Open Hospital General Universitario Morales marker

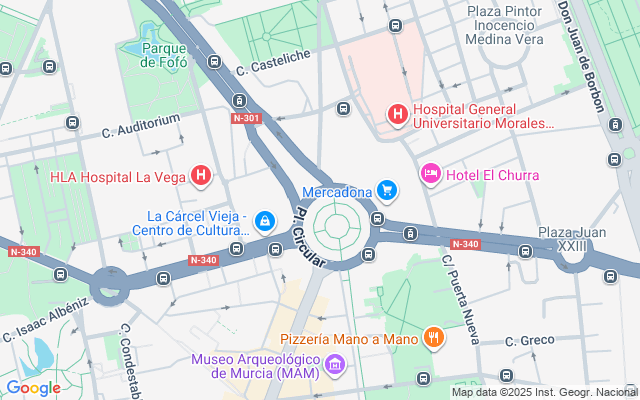(x=398, y=116)
